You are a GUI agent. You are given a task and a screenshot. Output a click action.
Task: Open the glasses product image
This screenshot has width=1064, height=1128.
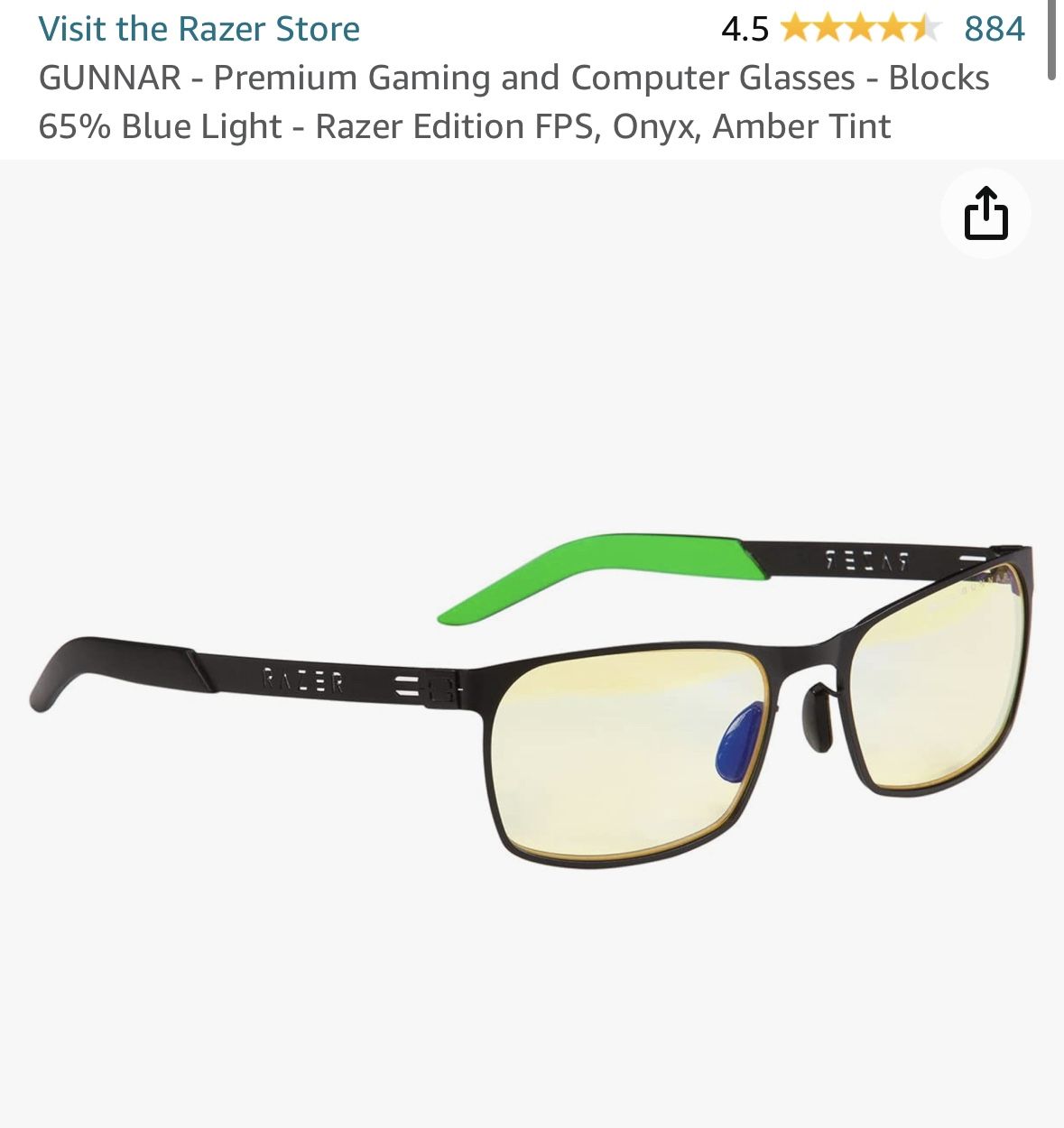532,704
